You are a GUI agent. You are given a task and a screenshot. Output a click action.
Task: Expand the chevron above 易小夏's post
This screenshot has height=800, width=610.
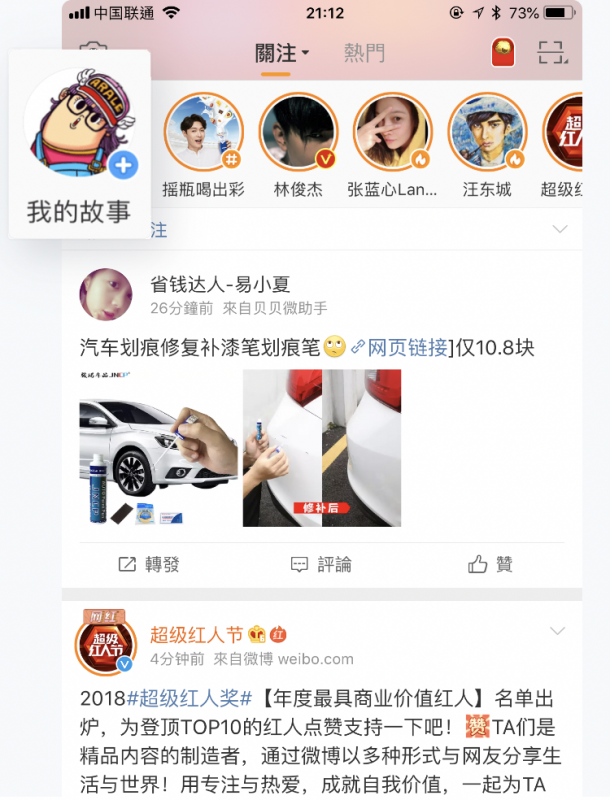[559, 230]
